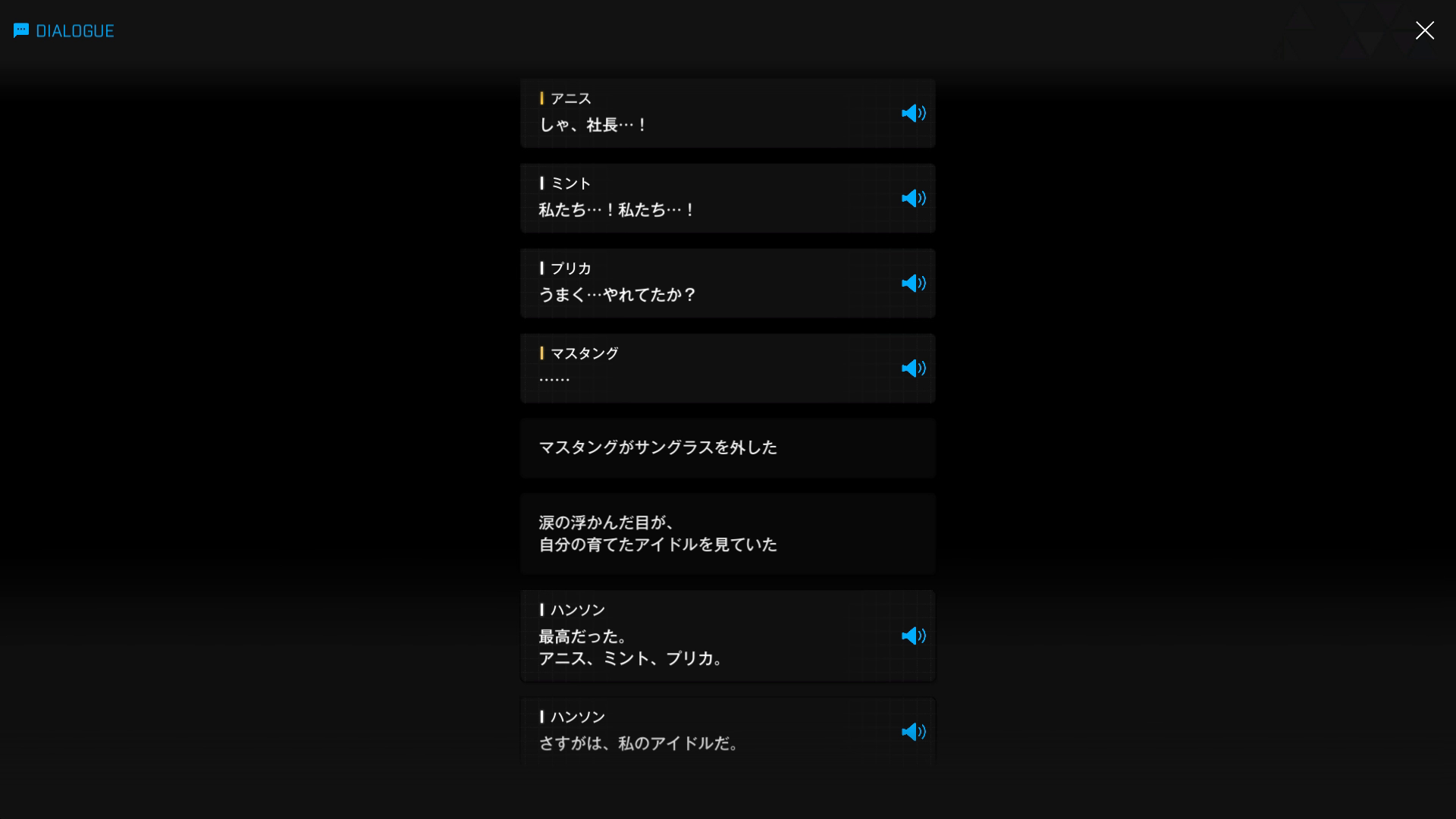The image size is (1456, 819).
Task: Play Anis's voice line 'しゃ、社長…！'
Action: (913, 113)
